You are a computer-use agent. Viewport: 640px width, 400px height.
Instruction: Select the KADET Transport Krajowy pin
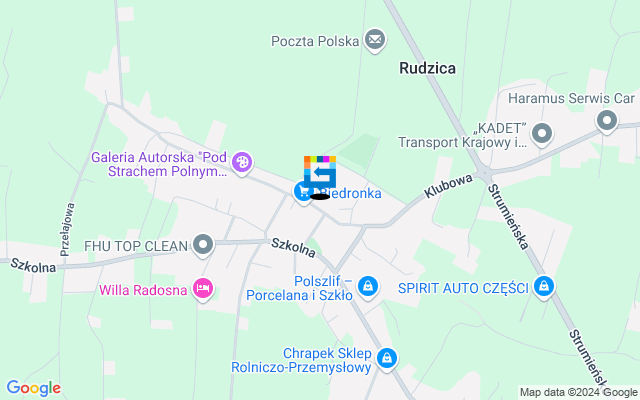tap(542, 132)
